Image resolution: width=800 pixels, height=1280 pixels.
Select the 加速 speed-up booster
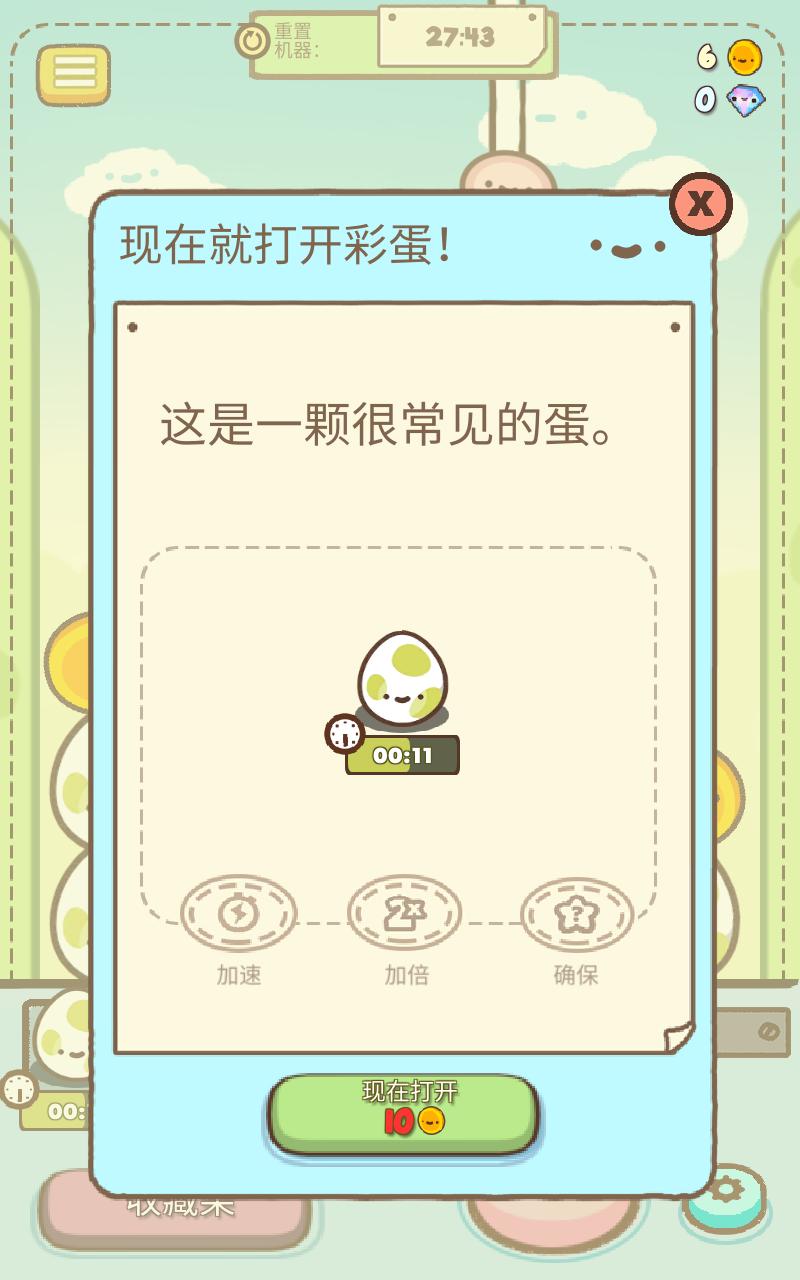point(238,913)
